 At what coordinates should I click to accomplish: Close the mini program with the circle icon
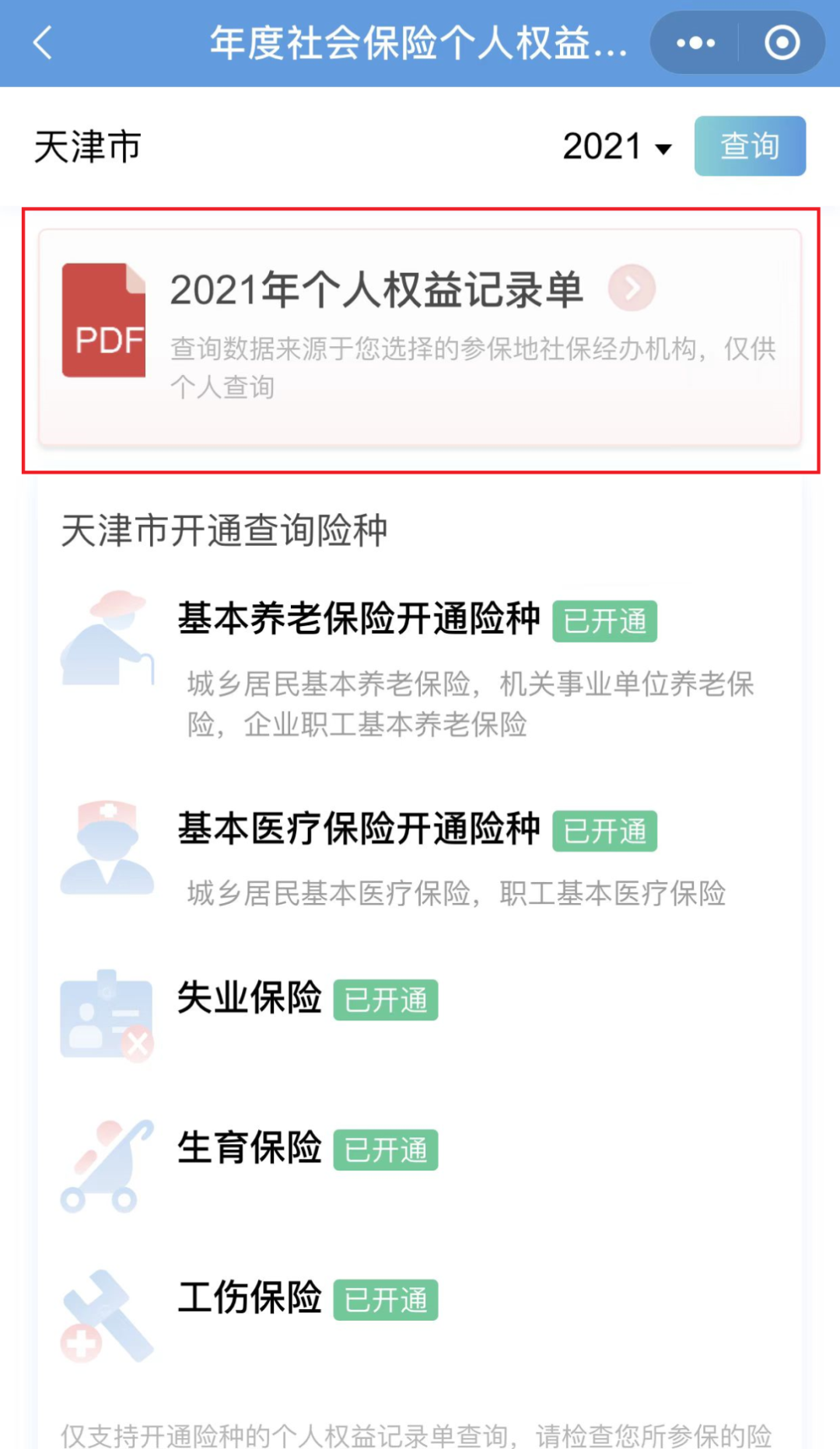(782, 43)
